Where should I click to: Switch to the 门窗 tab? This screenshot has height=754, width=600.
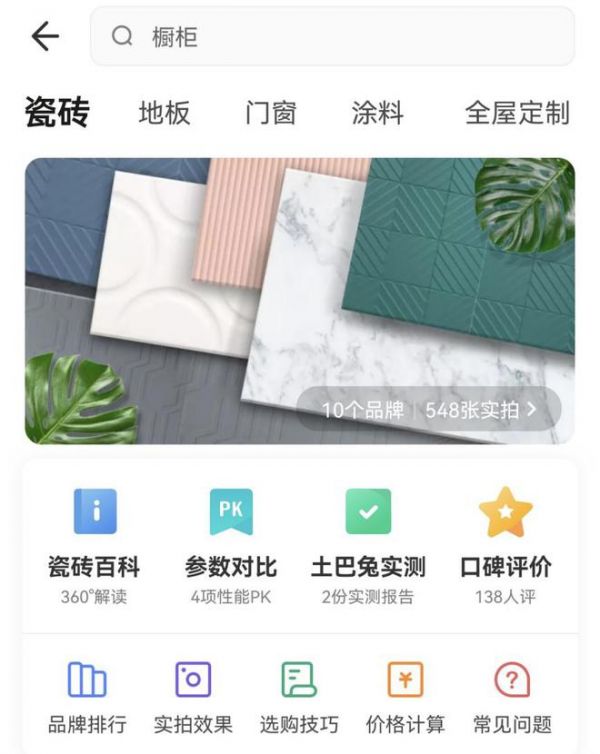[271, 113]
